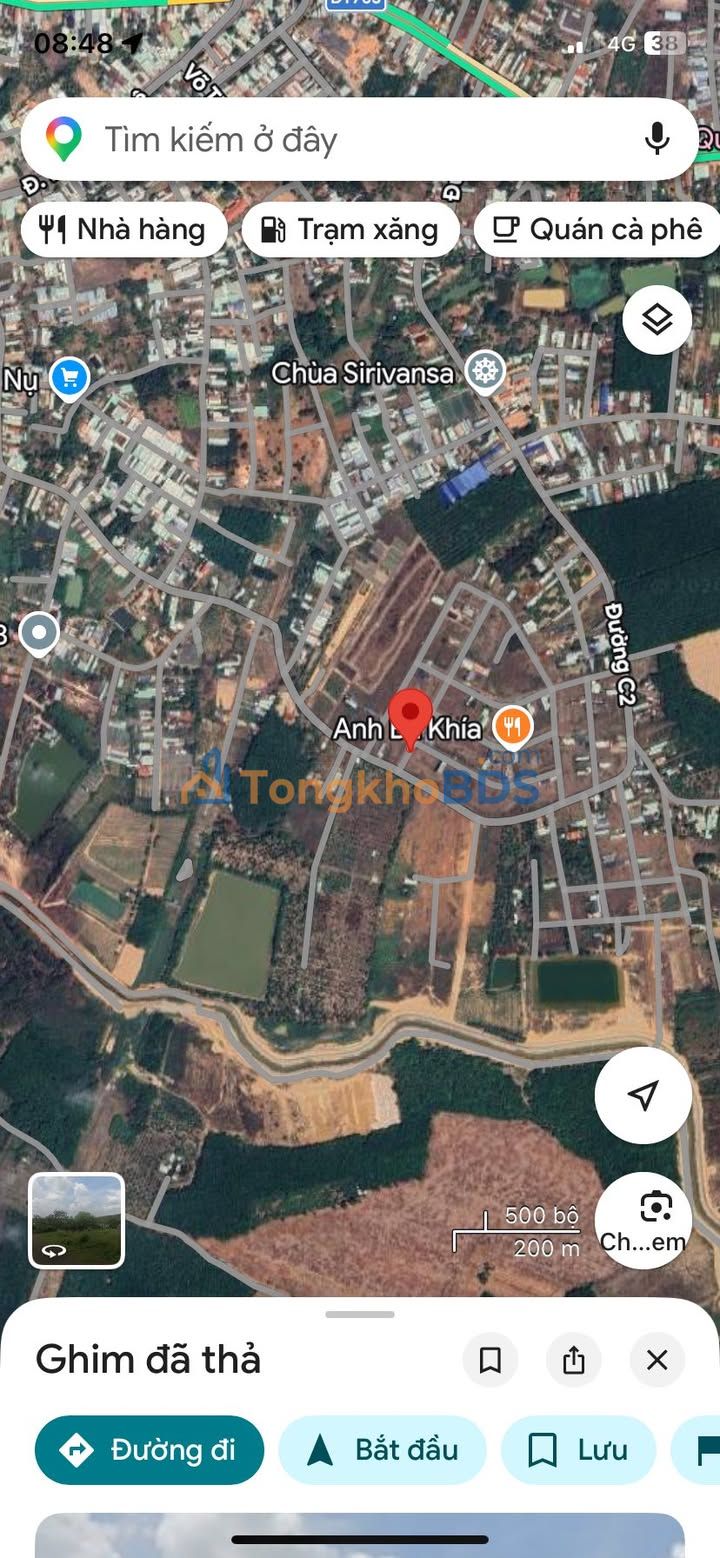Open the map layers selector
The width and height of the screenshot is (720, 1558).
pos(657,320)
